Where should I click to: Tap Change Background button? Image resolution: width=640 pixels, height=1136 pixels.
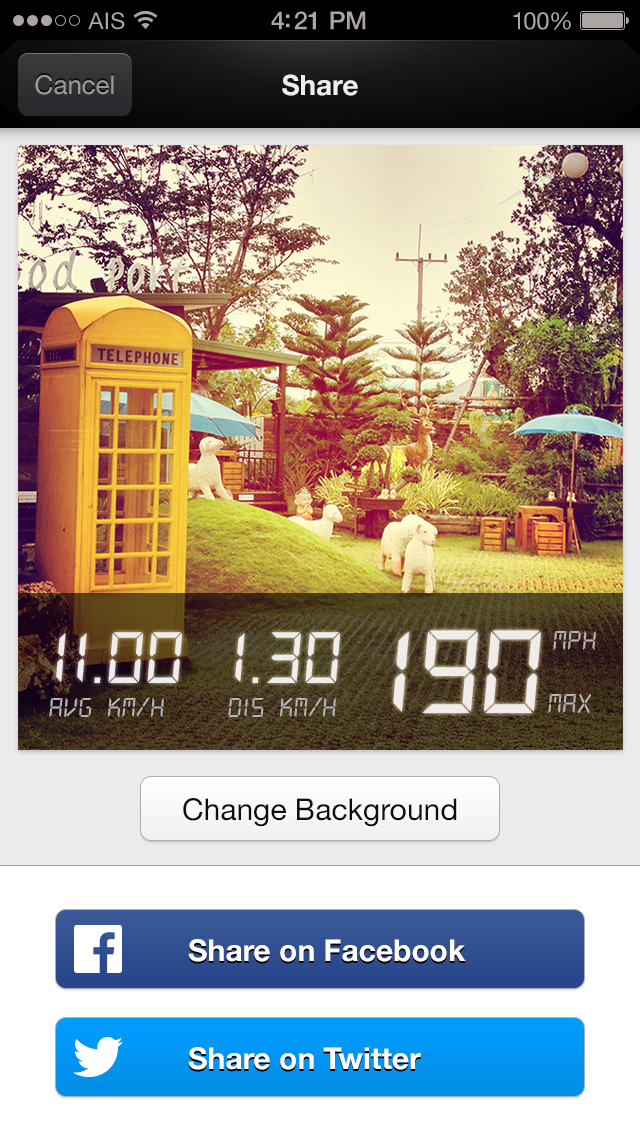320,809
